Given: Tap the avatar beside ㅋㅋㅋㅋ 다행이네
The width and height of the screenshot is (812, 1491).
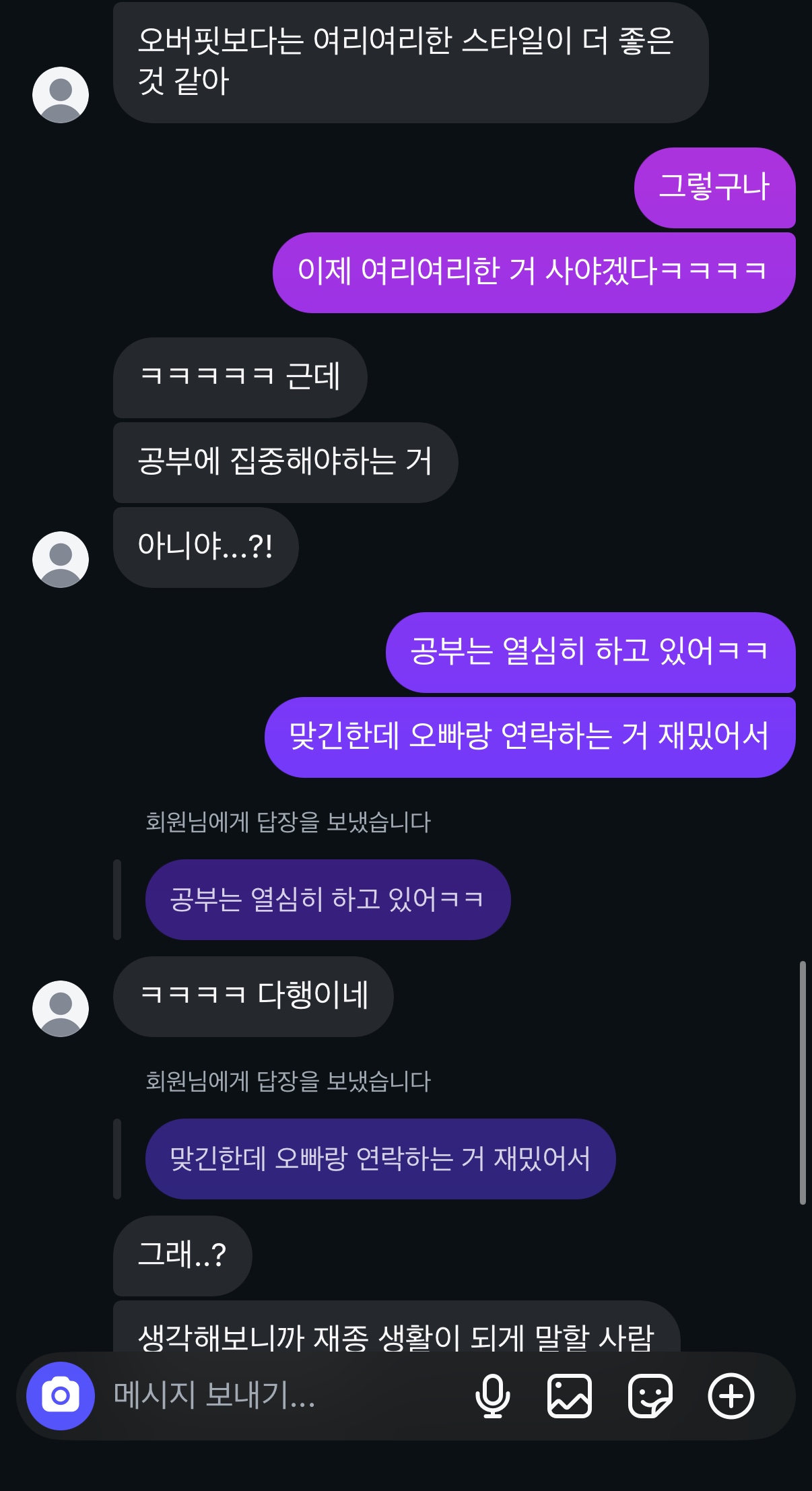Looking at the screenshot, I should point(61,1008).
